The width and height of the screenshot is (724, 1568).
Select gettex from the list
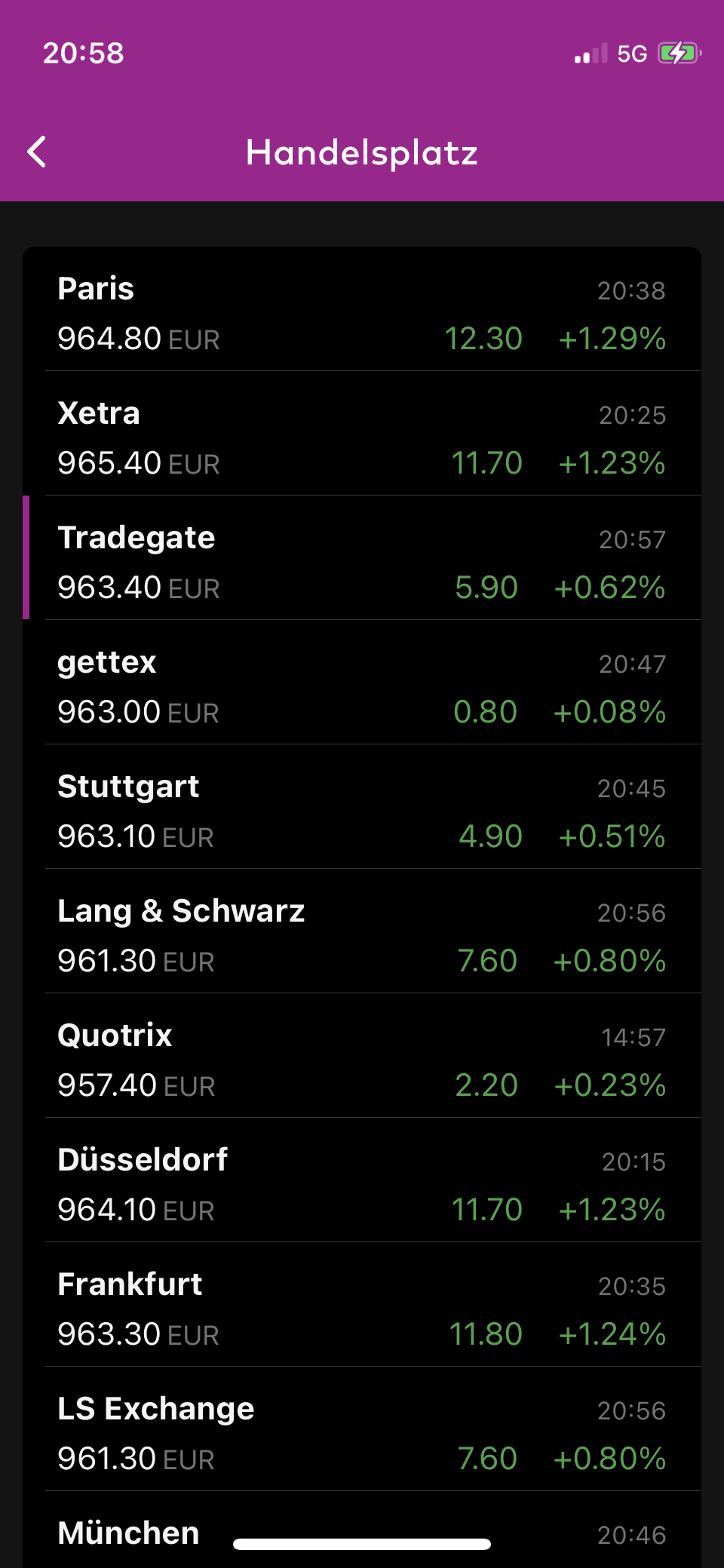click(x=362, y=686)
